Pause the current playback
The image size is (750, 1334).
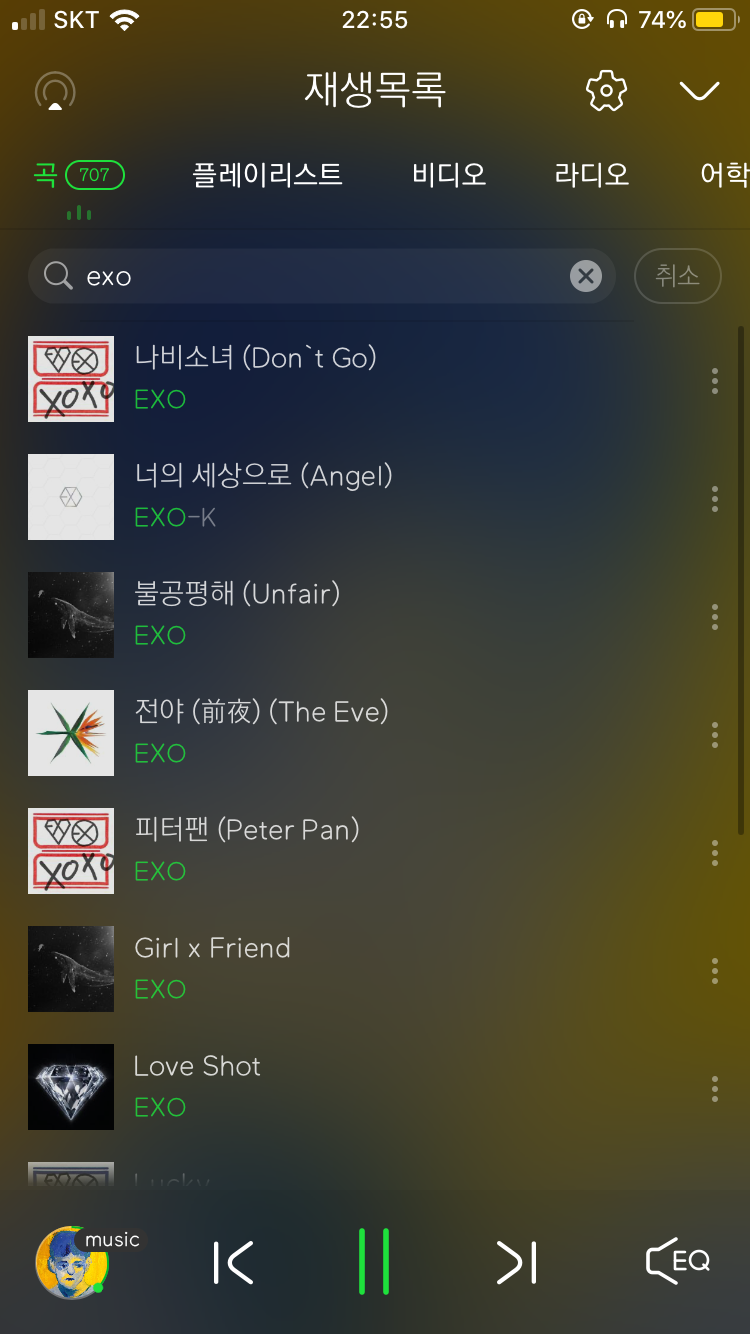click(375, 1261)
